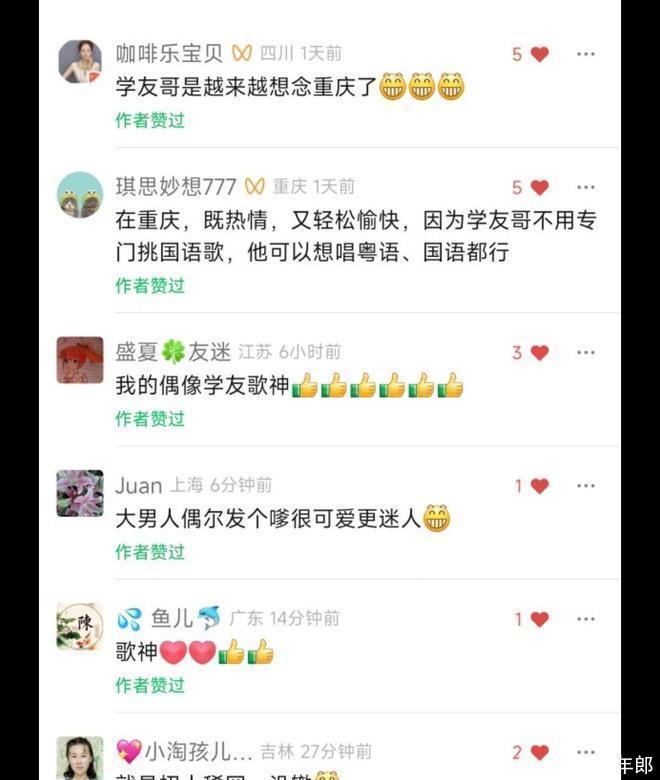Visit 鱼儿's profile via avatar

[80, 627]
